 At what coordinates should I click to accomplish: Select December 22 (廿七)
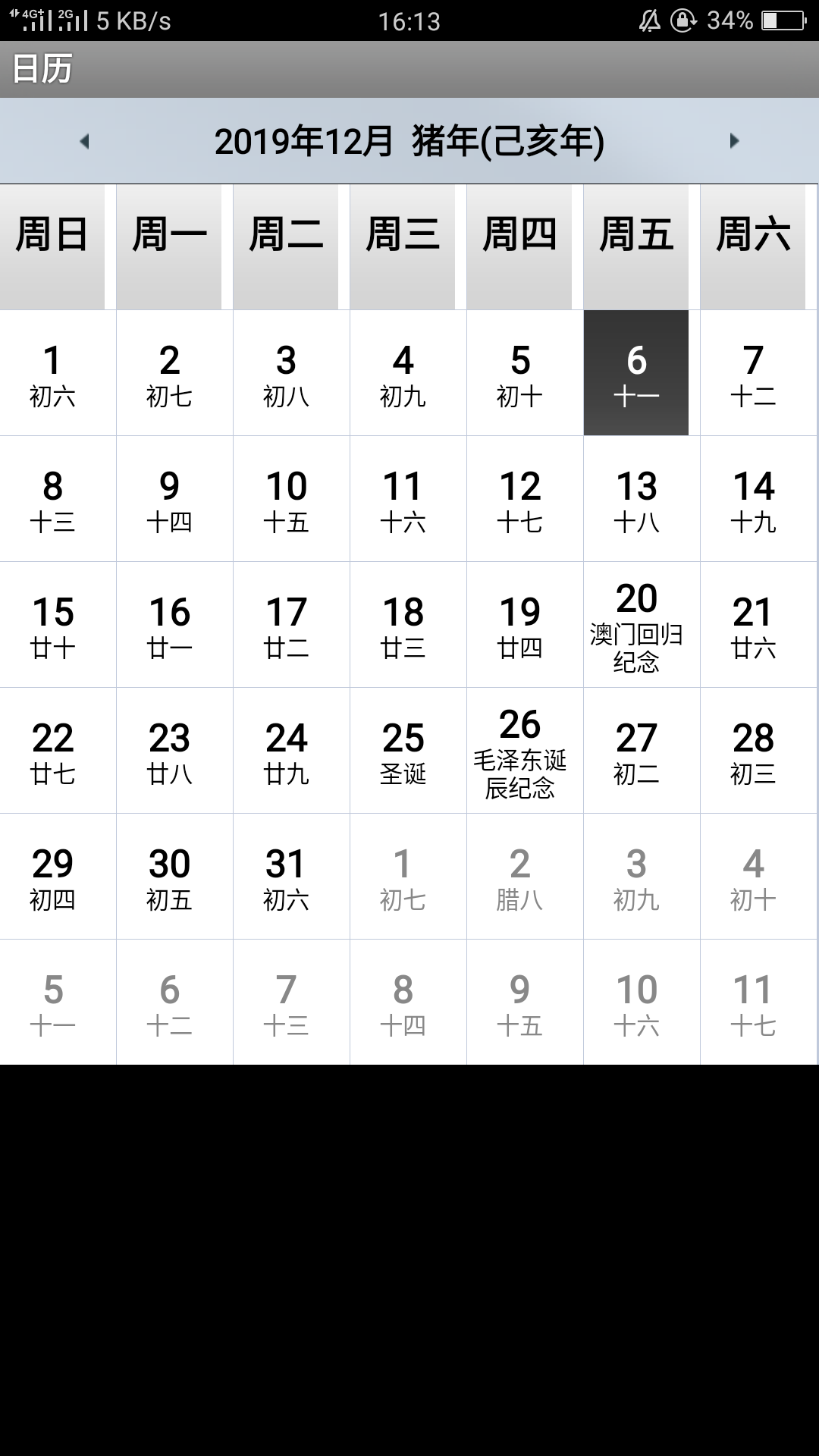click(x=52, y=751)
